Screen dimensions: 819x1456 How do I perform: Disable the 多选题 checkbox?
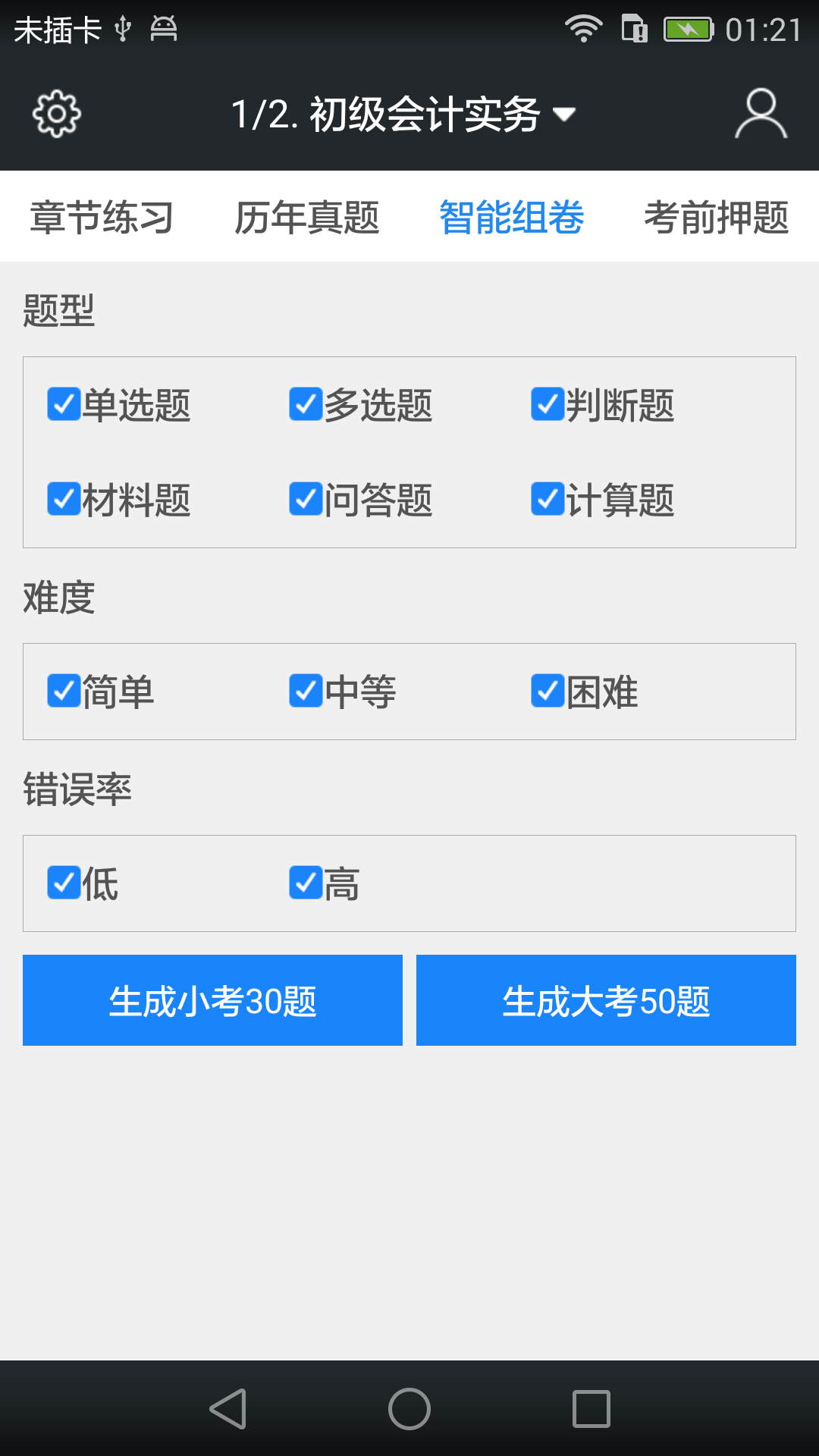point(306,406)
